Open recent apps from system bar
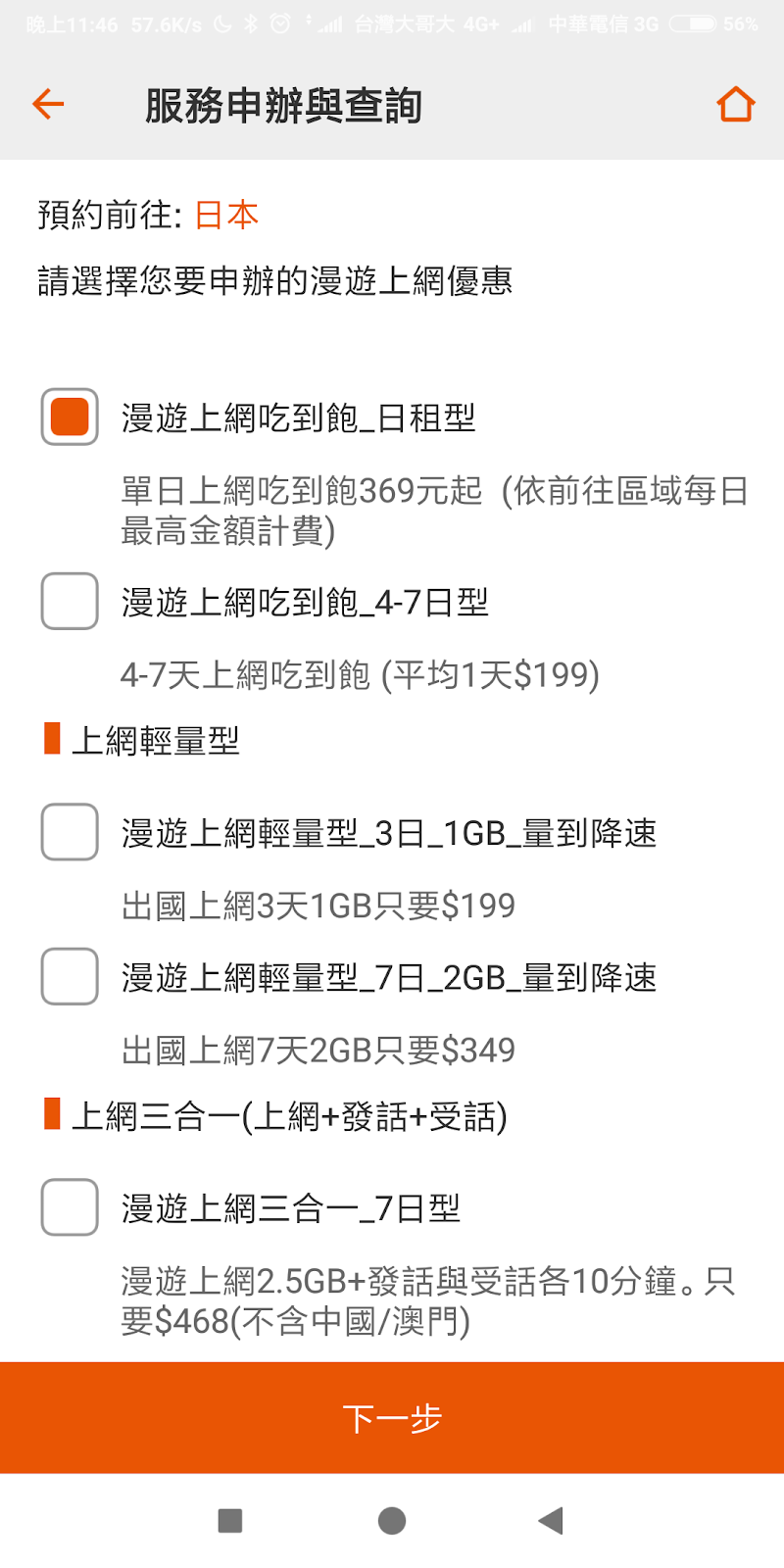This screenshot has width=784, height=1568. (230, 1521)
